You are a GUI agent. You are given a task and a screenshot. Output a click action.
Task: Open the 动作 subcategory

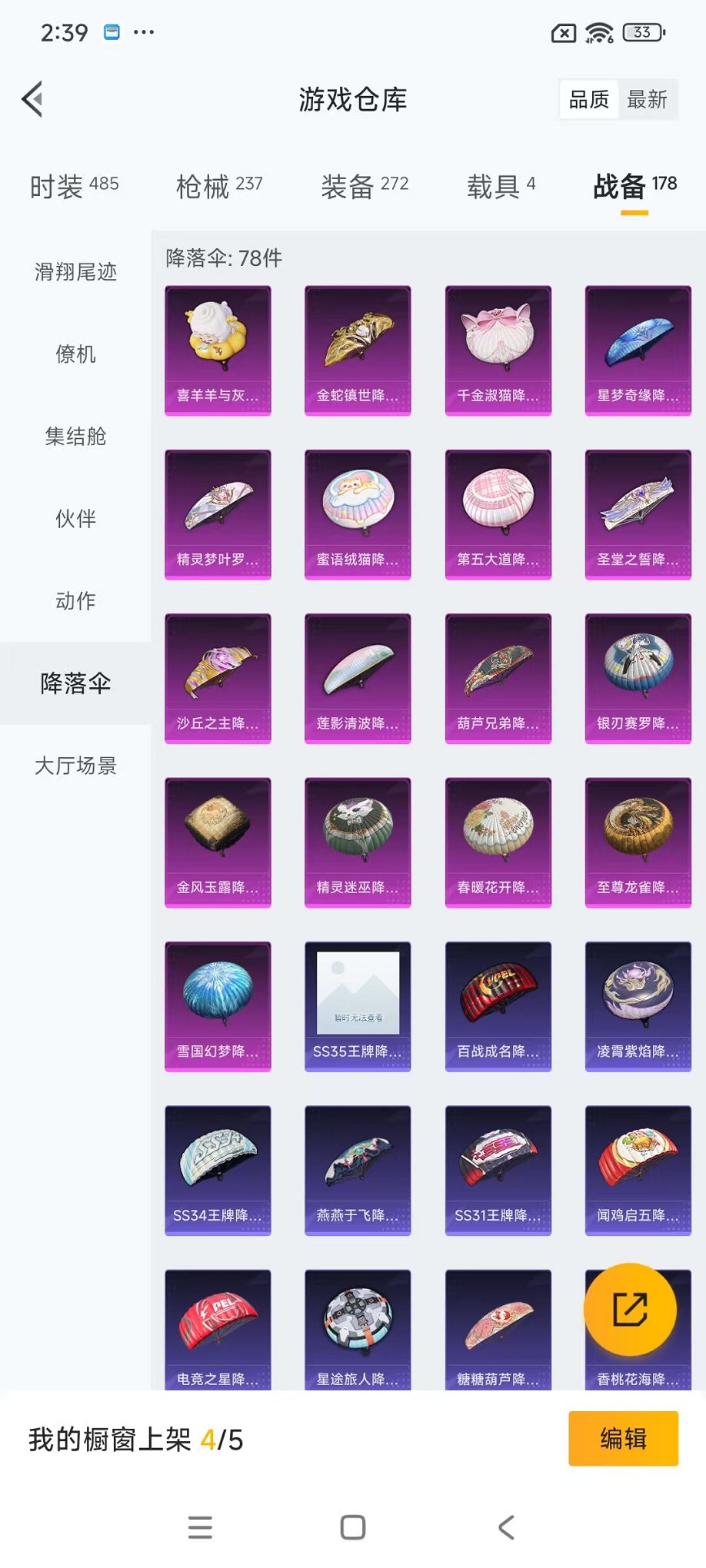75,601
